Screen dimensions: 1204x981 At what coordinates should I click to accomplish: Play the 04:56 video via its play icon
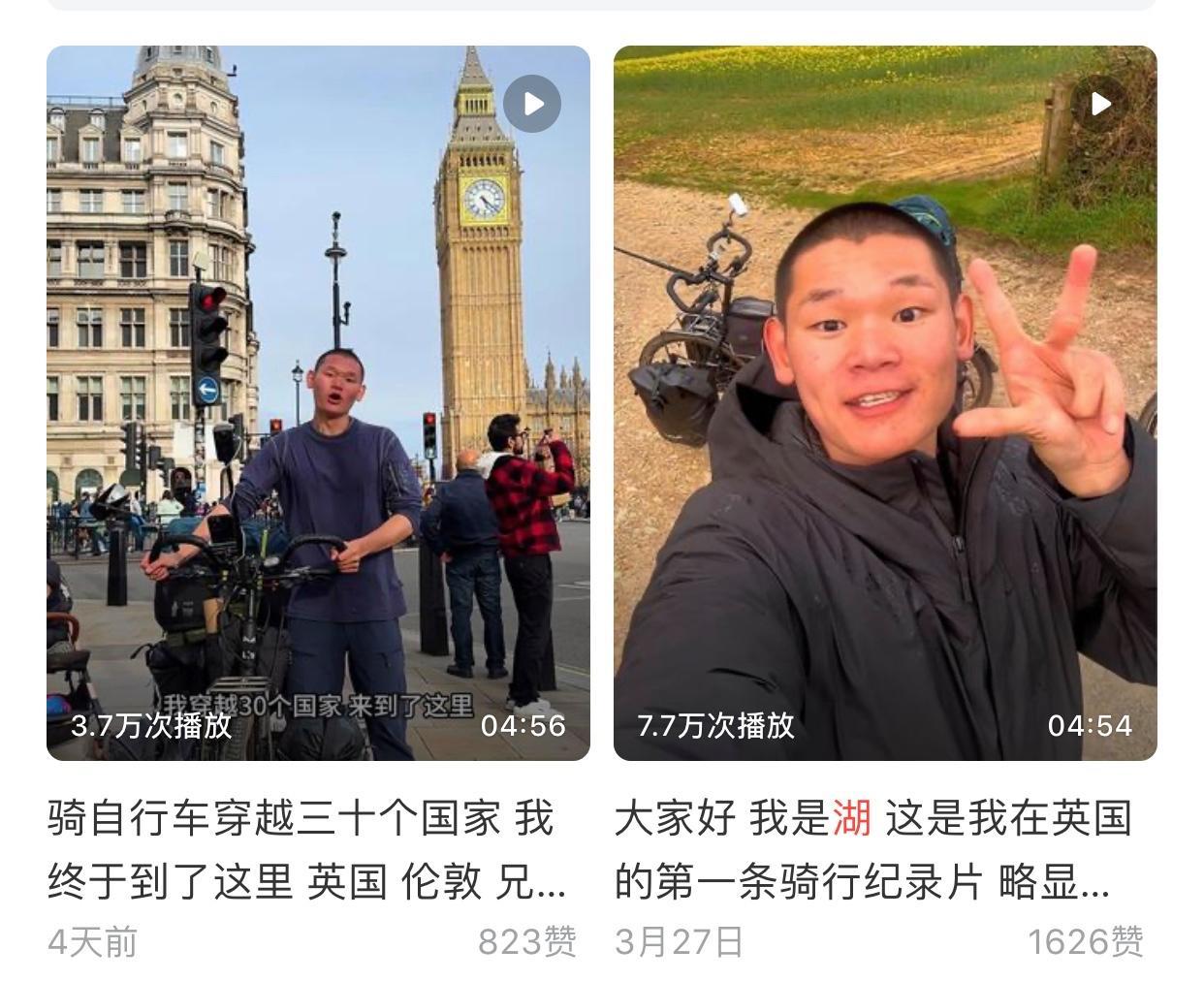532,104
